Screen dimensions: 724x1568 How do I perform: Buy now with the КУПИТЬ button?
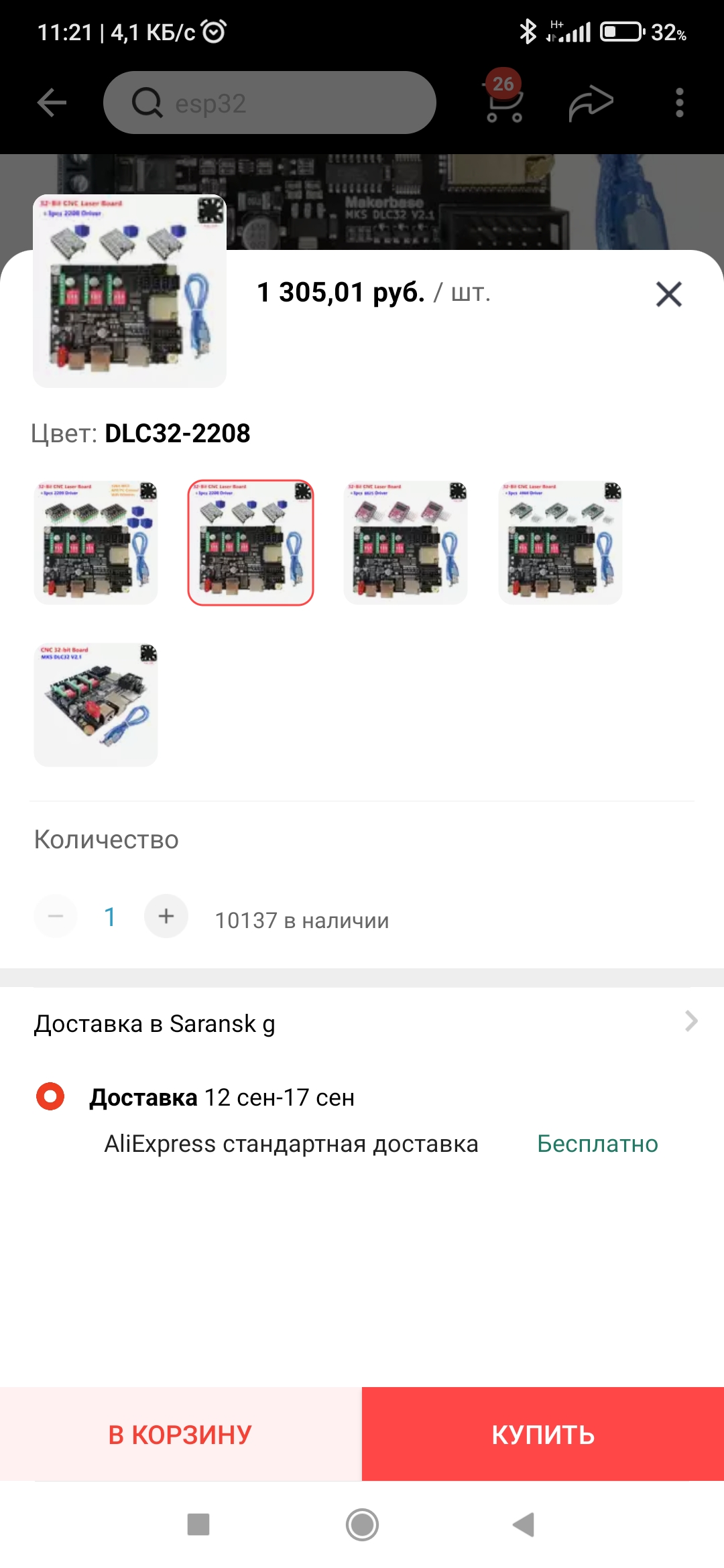tap(543, 1434)
